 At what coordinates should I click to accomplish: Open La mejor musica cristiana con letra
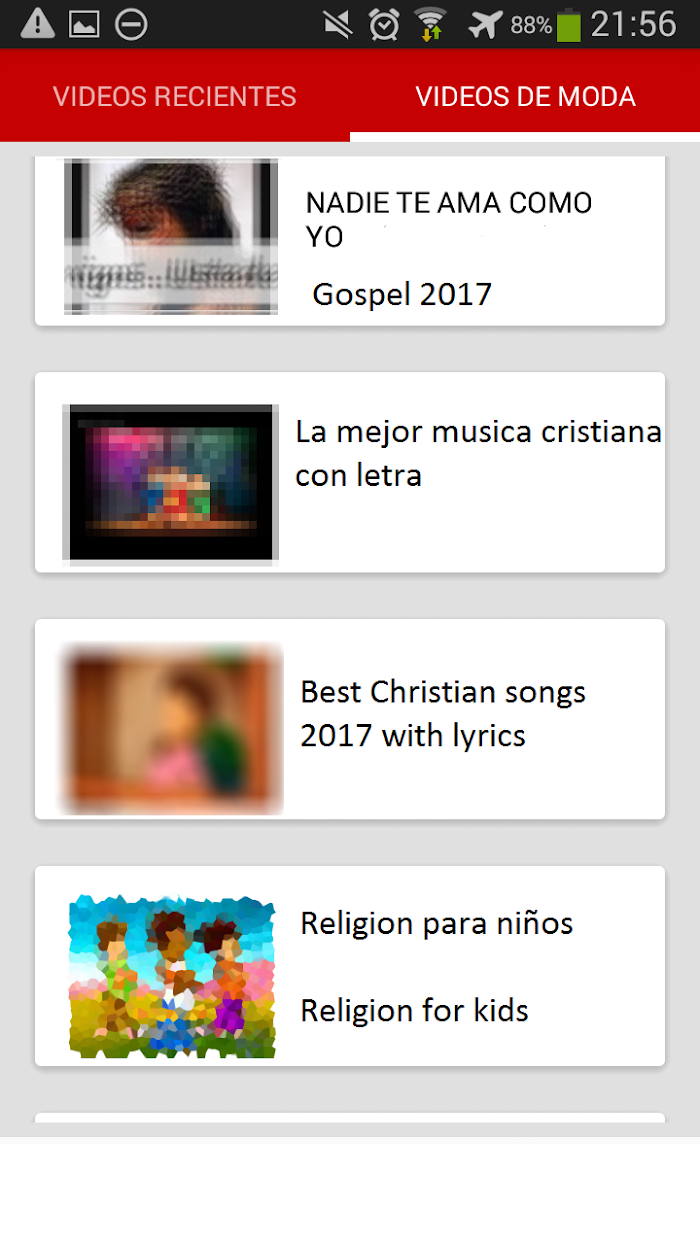pos(350,472)
